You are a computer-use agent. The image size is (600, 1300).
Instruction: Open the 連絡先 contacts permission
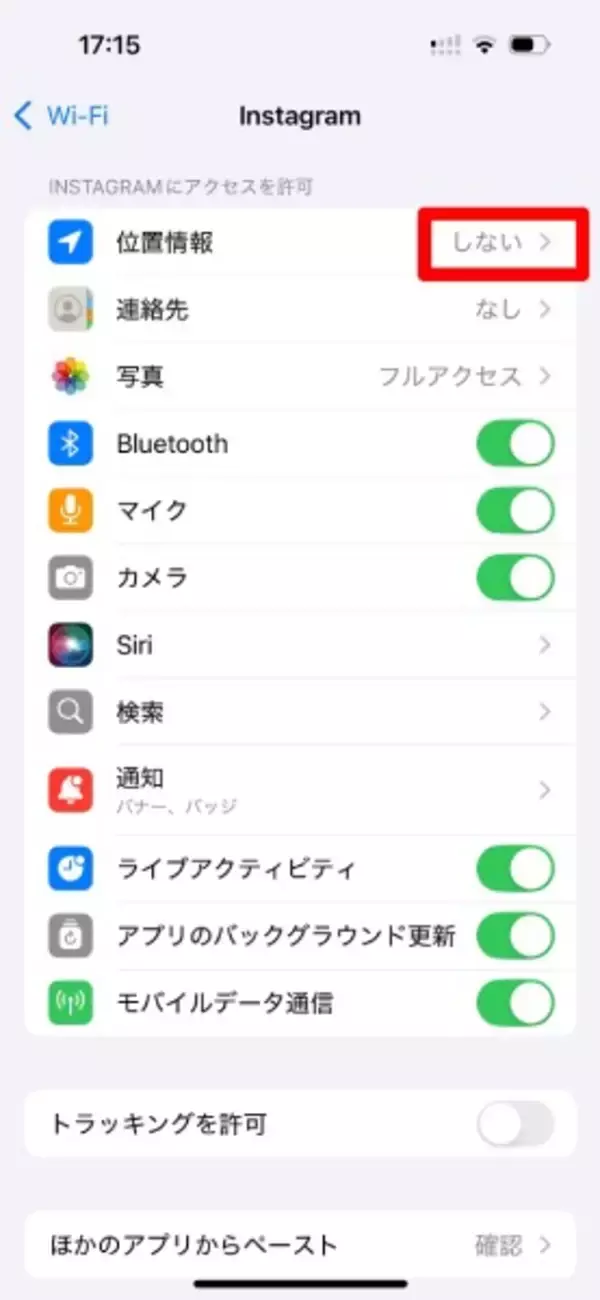[300, 310]
